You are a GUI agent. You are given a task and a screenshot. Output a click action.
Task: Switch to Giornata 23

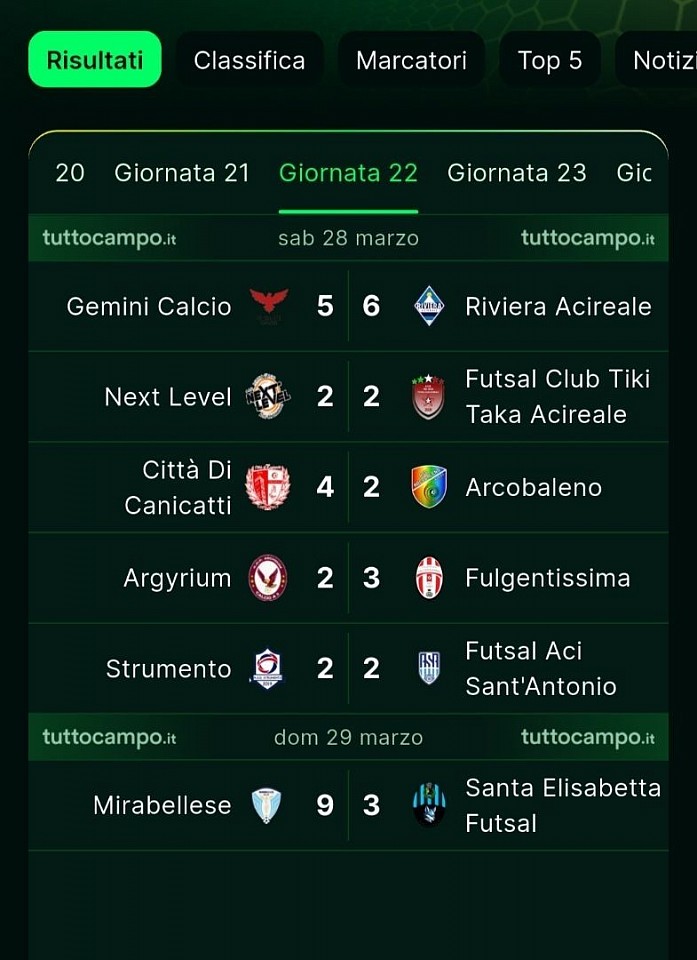[x=517, y=173]
